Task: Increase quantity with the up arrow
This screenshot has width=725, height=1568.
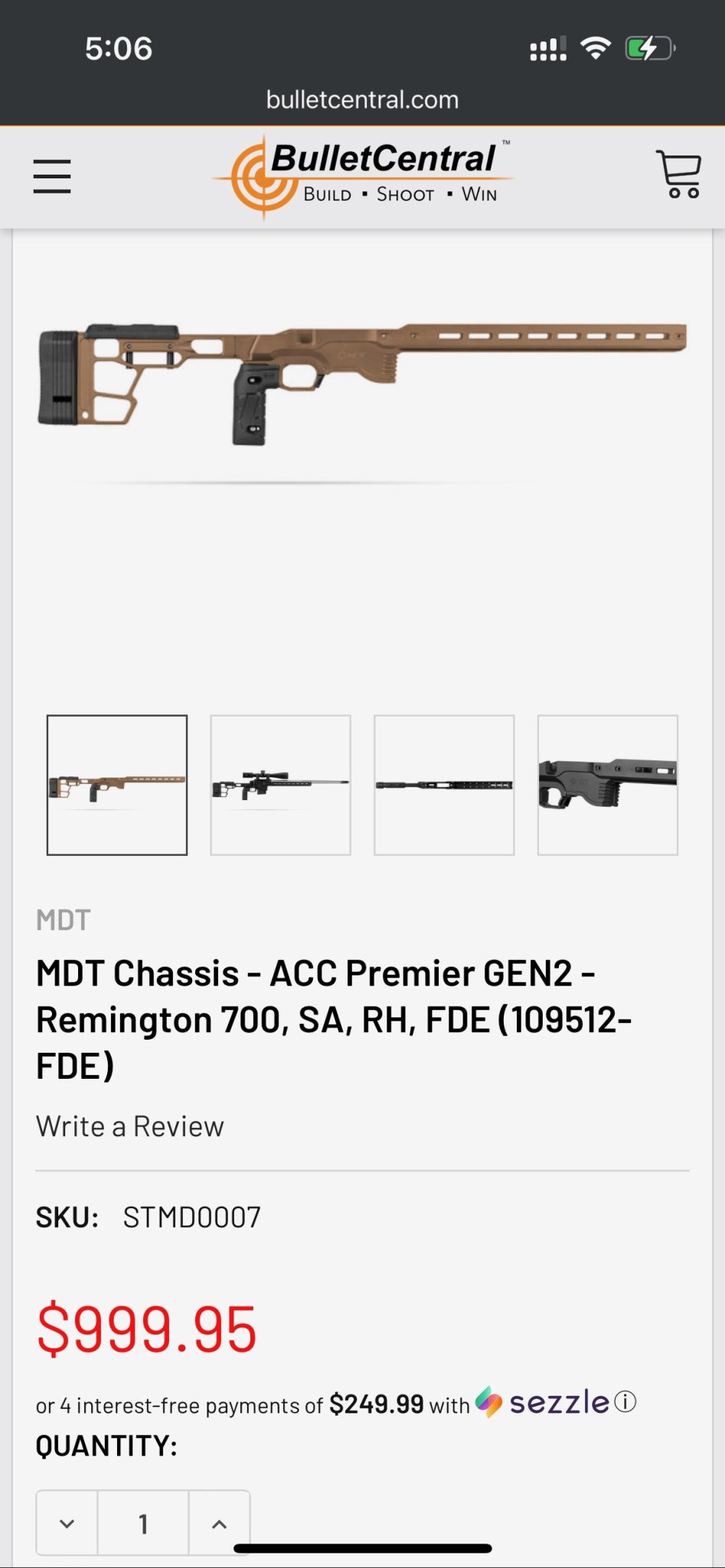Action: [x=219, y=1523]
